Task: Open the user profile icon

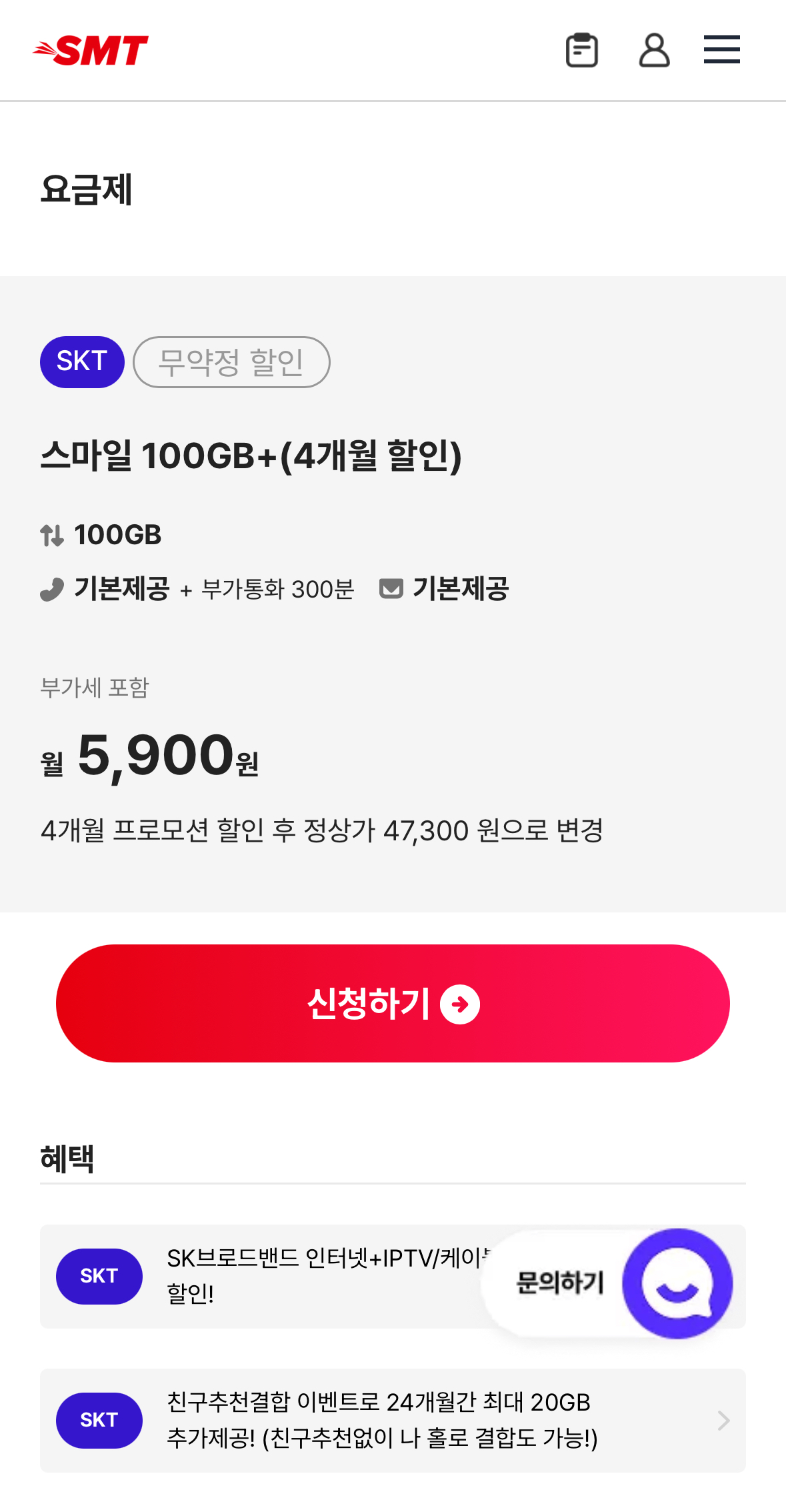Action: coord(654,49)
